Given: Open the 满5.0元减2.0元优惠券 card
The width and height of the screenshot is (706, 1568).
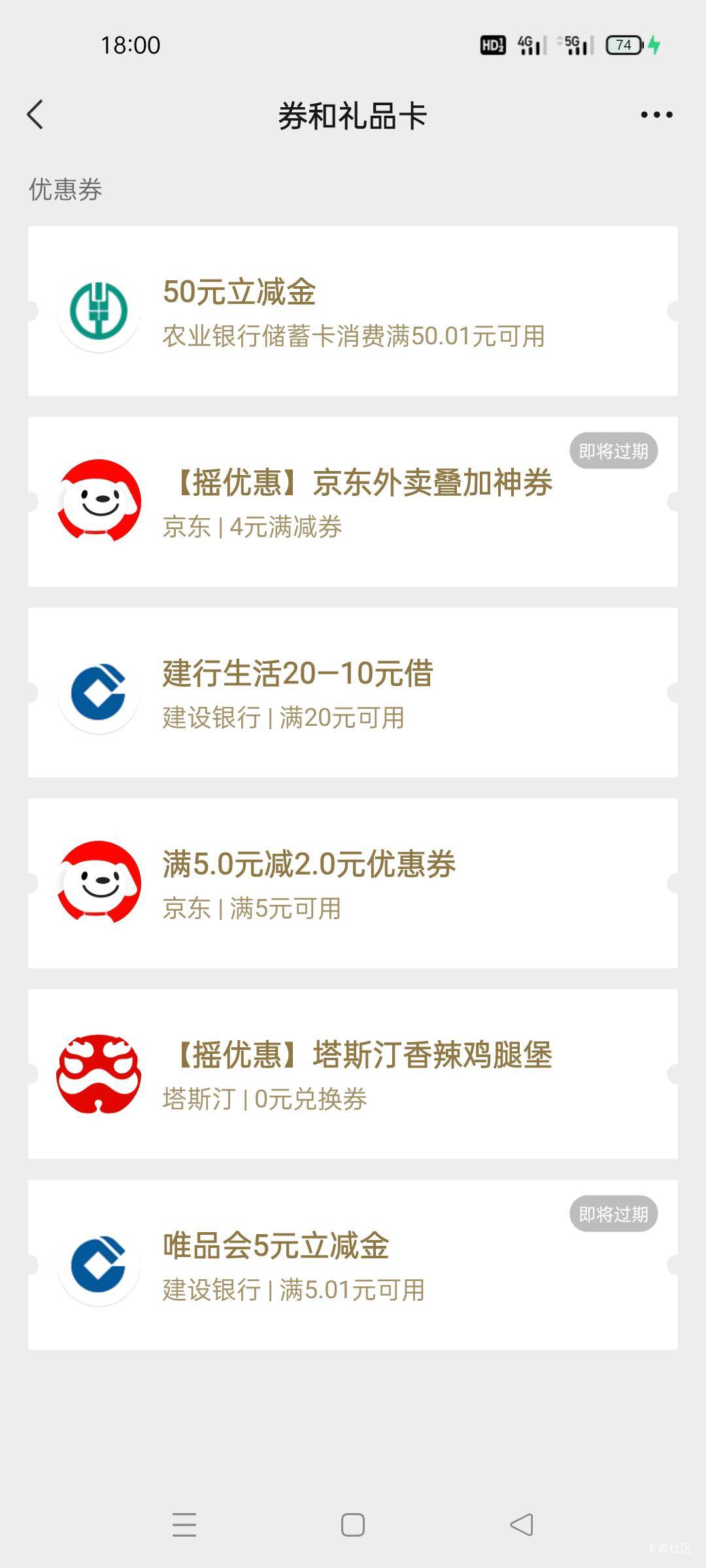Looking at the screenshot, I should (353, 883).
